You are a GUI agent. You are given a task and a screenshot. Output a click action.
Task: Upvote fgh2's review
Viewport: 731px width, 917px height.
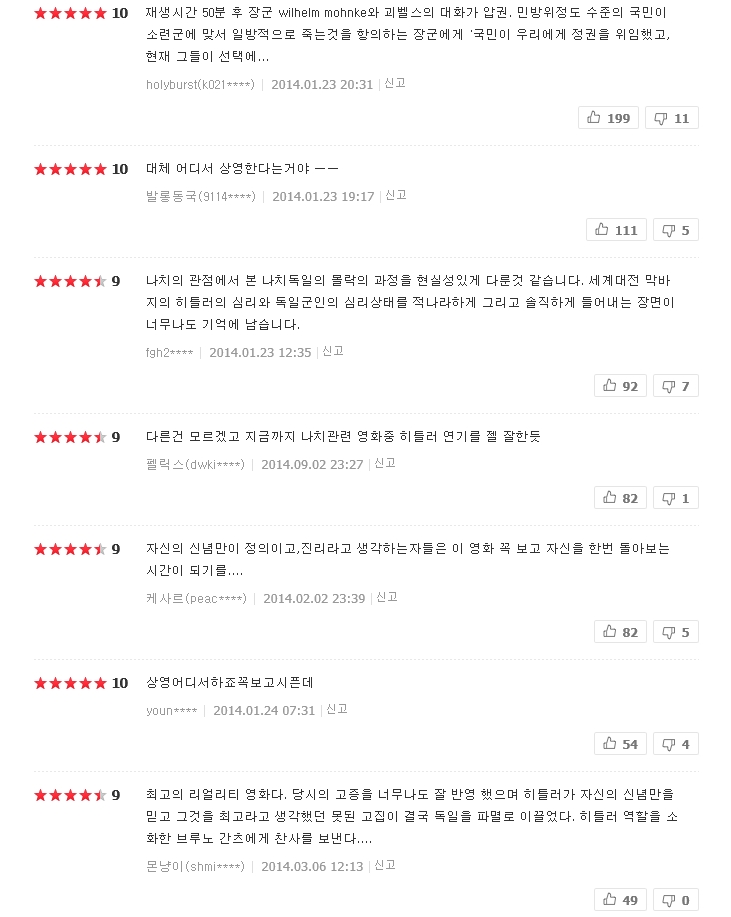(620, 386)
